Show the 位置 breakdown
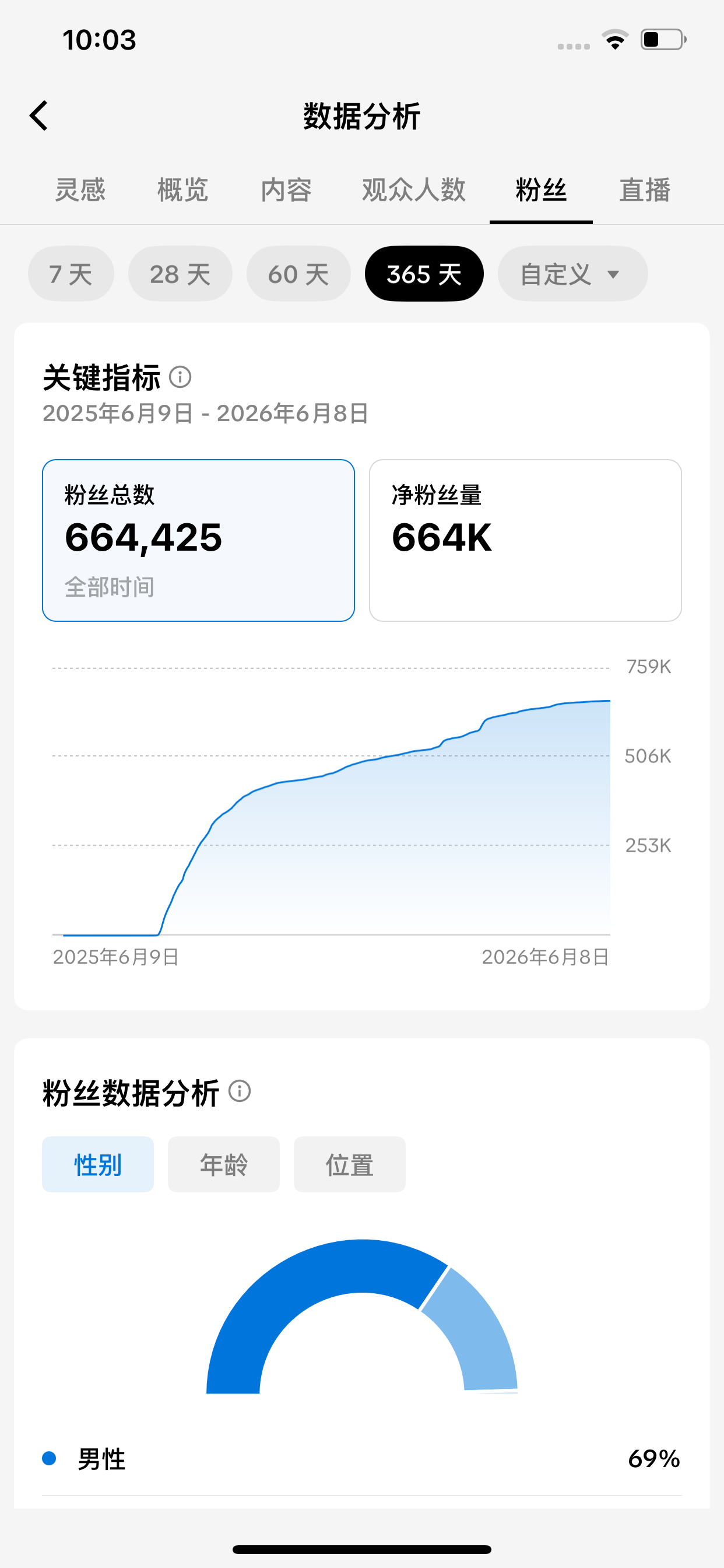The height and width of the screenshot is (1568, 724). [350, 1164]
